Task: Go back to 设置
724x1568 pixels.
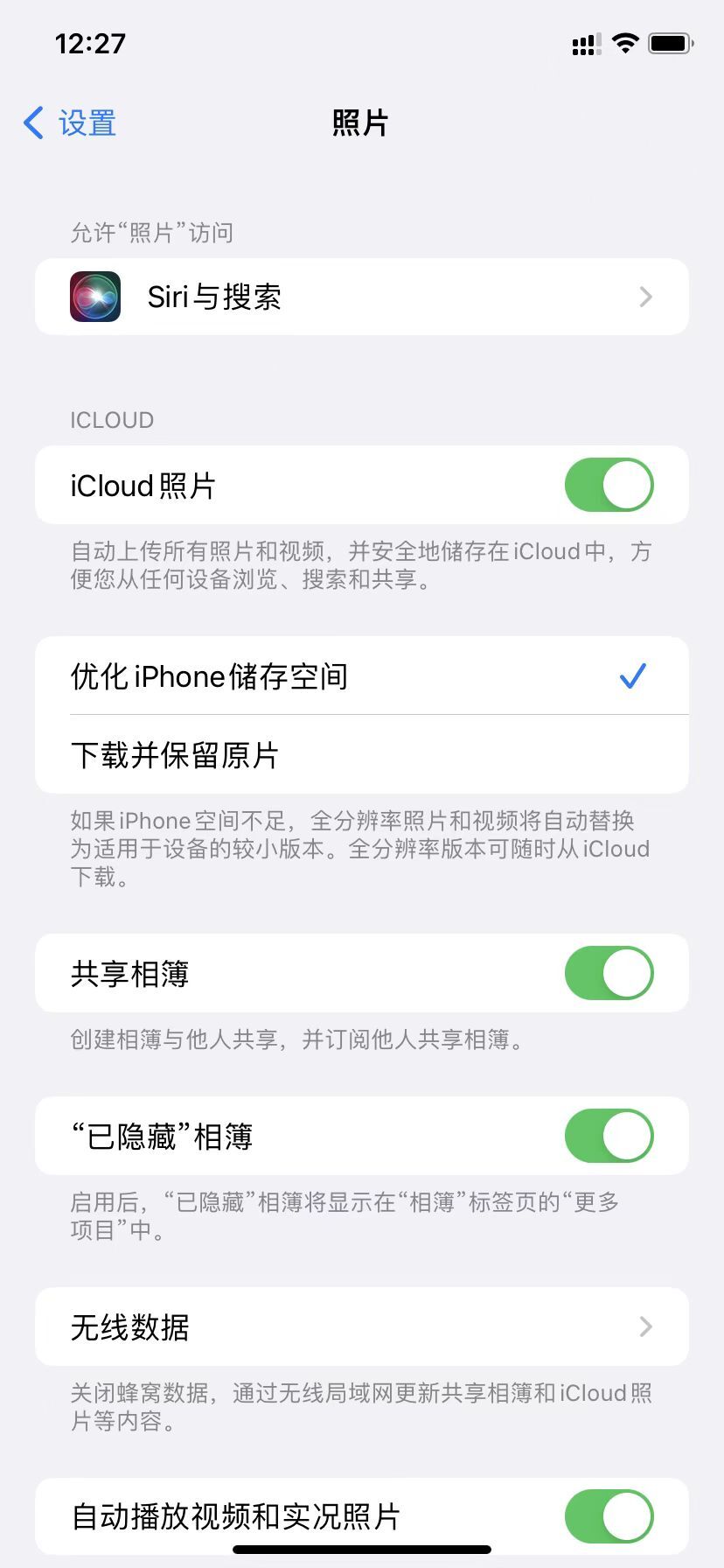Action: [x=70, y=123]
